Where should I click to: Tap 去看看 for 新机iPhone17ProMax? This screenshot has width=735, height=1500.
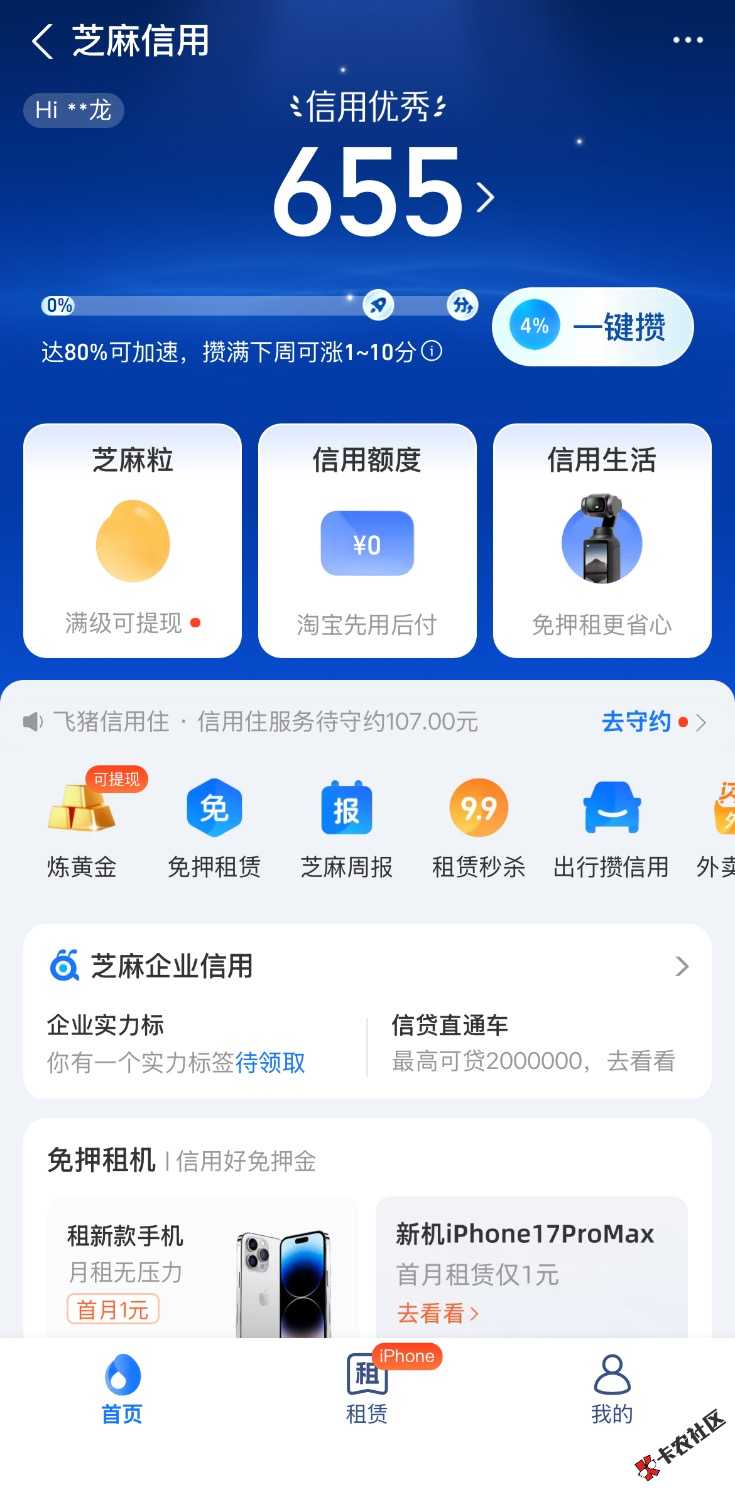[438, 1313]
